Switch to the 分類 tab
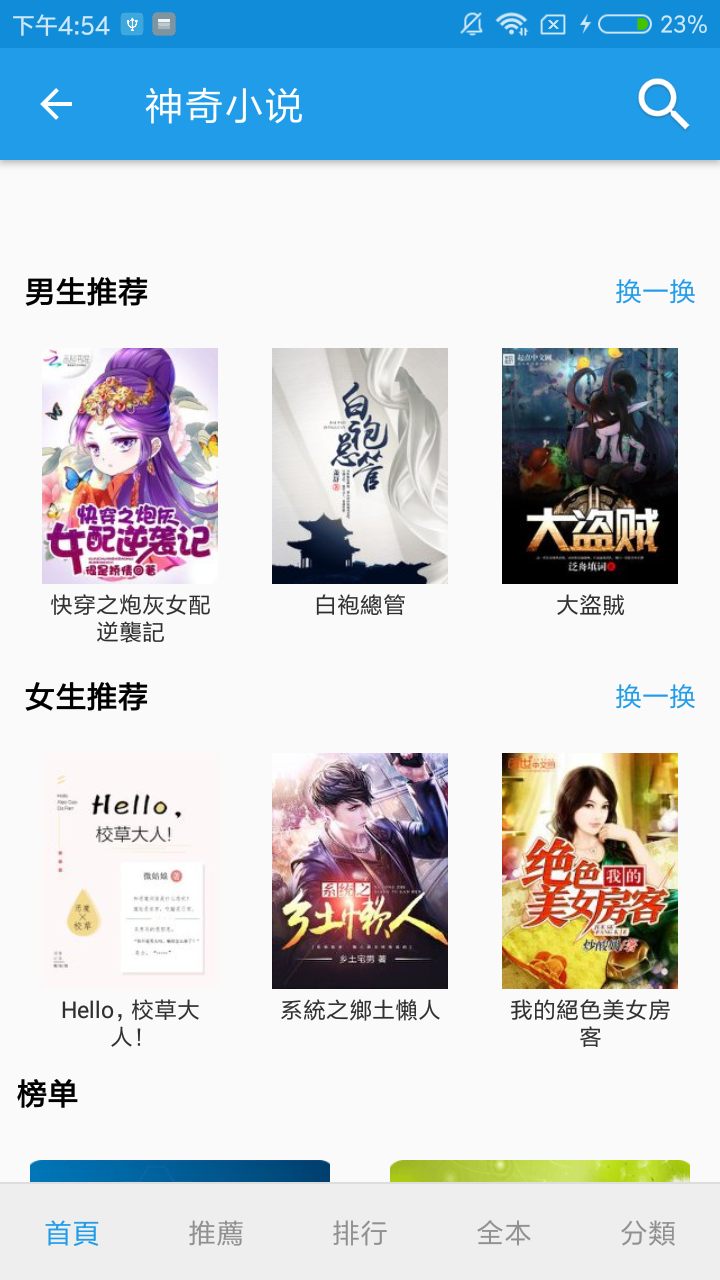This screenshot has width=720, height=1280. click(x=648, y=1233)
